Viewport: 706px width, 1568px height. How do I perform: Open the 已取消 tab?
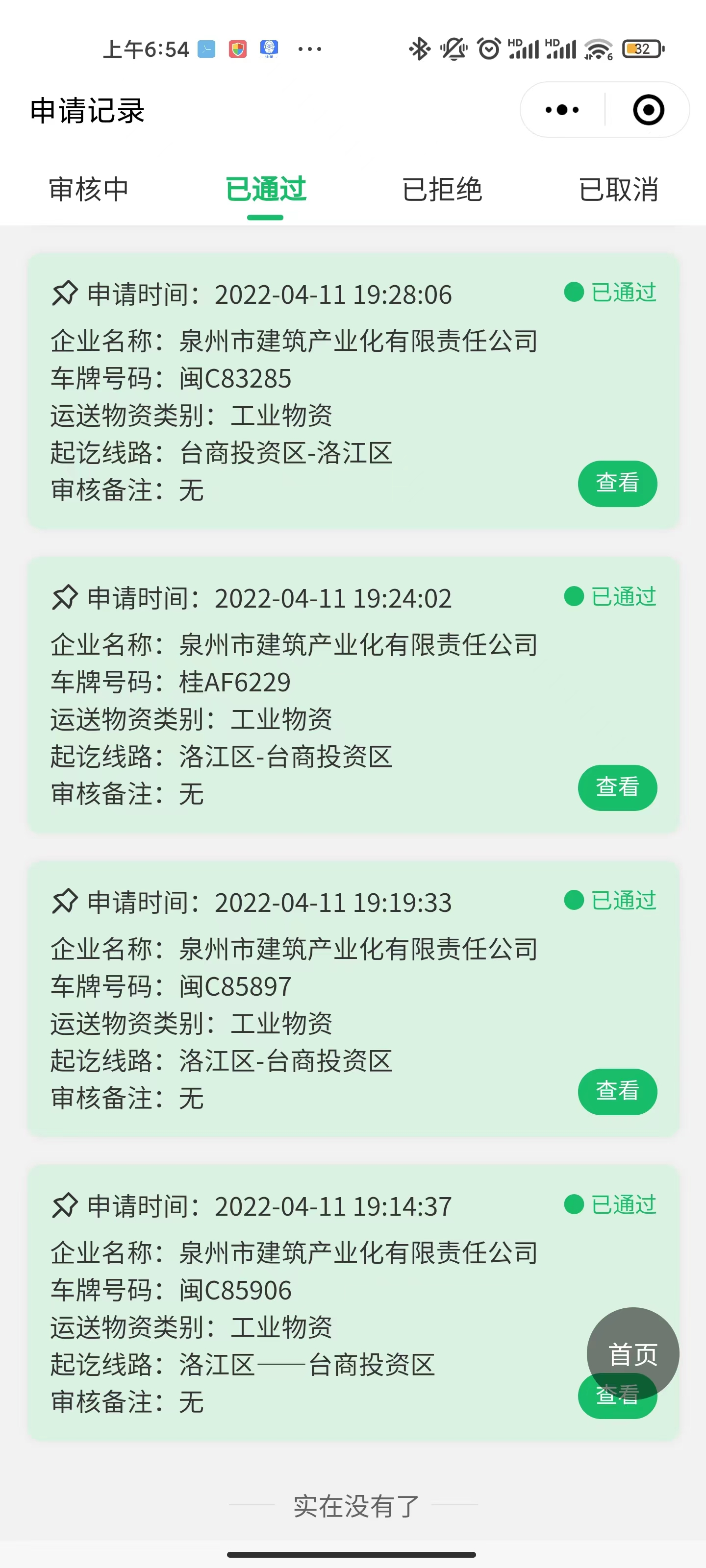click(618, 189)
